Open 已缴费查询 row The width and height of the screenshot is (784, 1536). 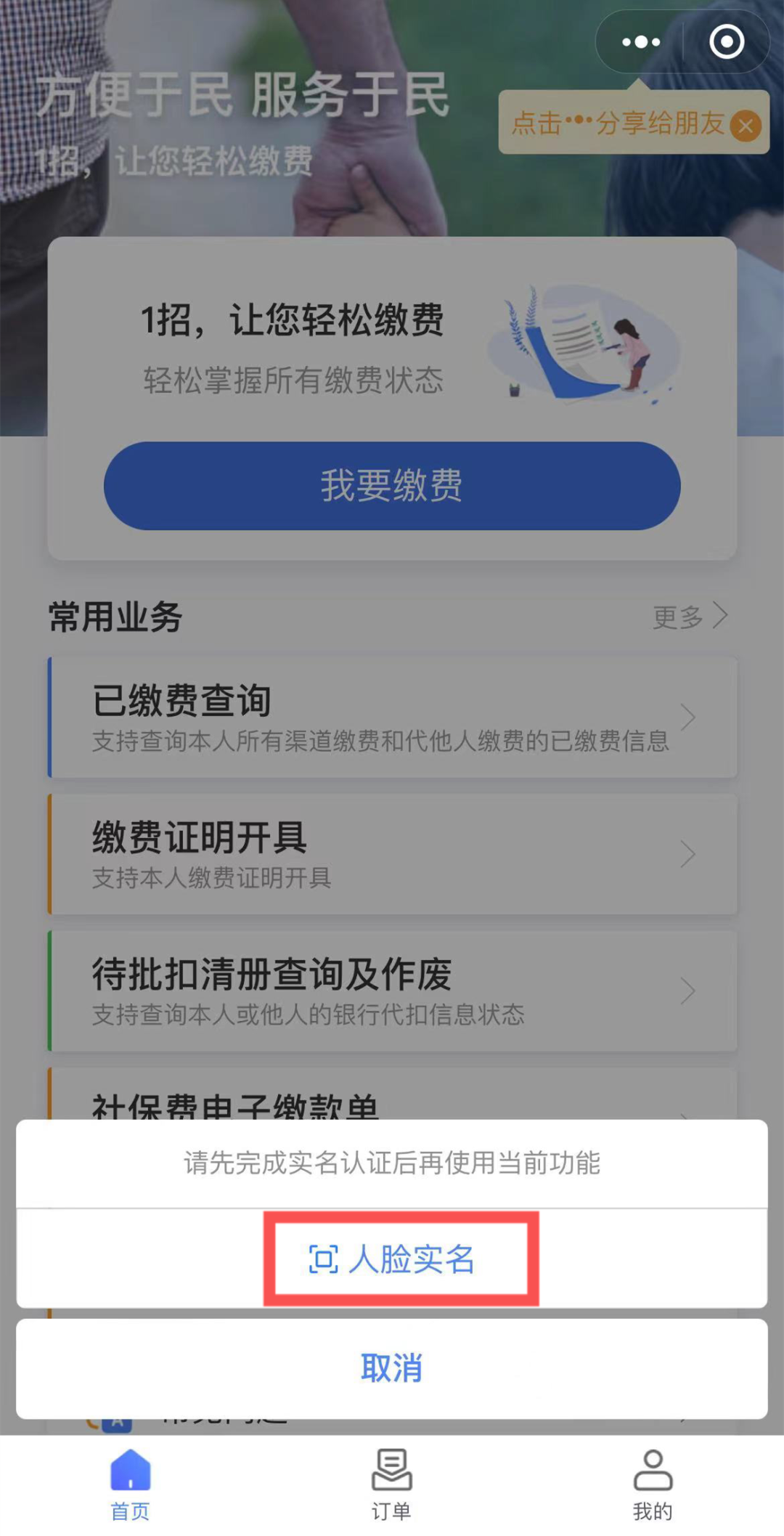392,718
